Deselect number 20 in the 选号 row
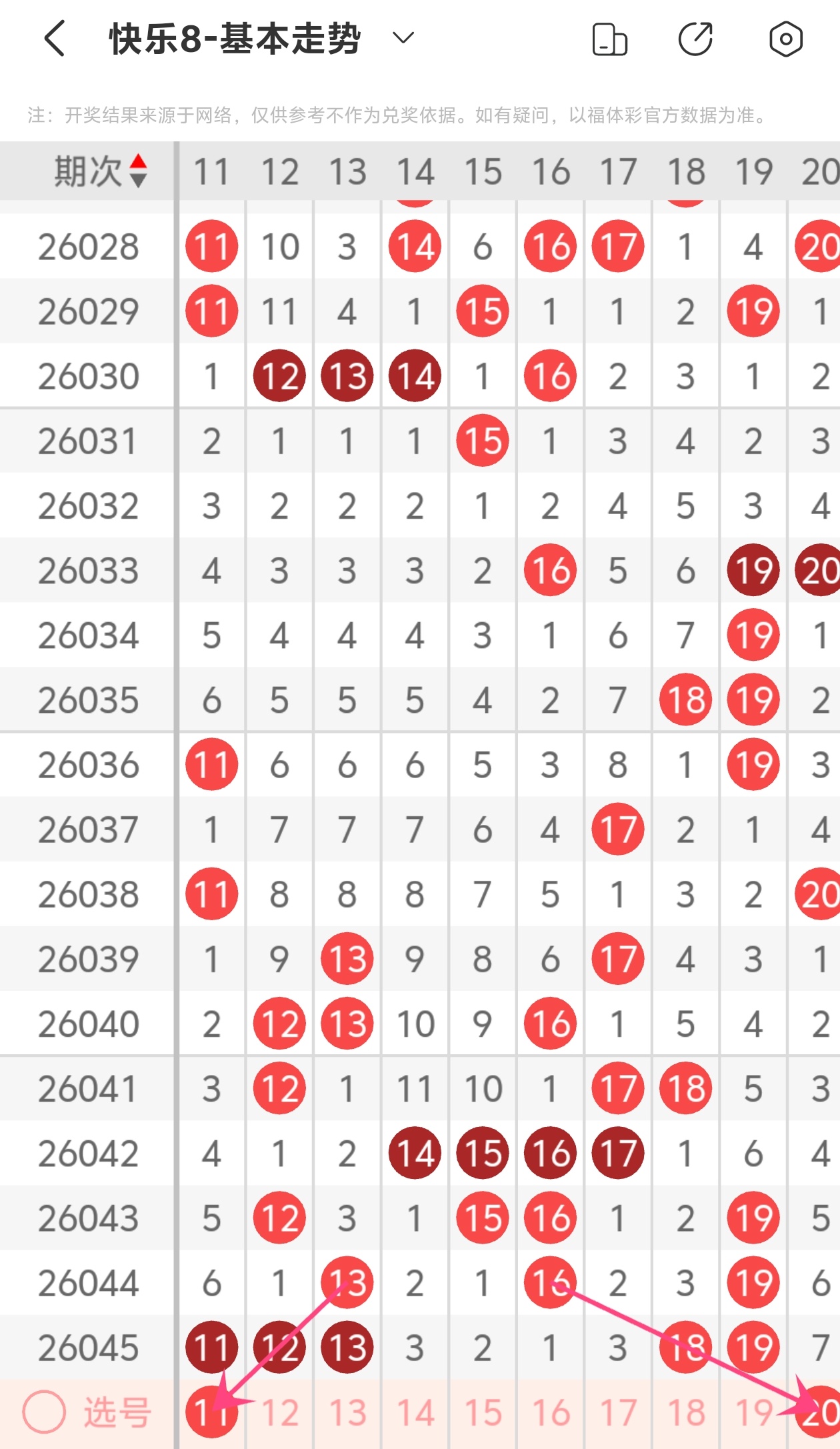The width and height of the screenshot is (840, 1449). click(x=819, y=1412)
